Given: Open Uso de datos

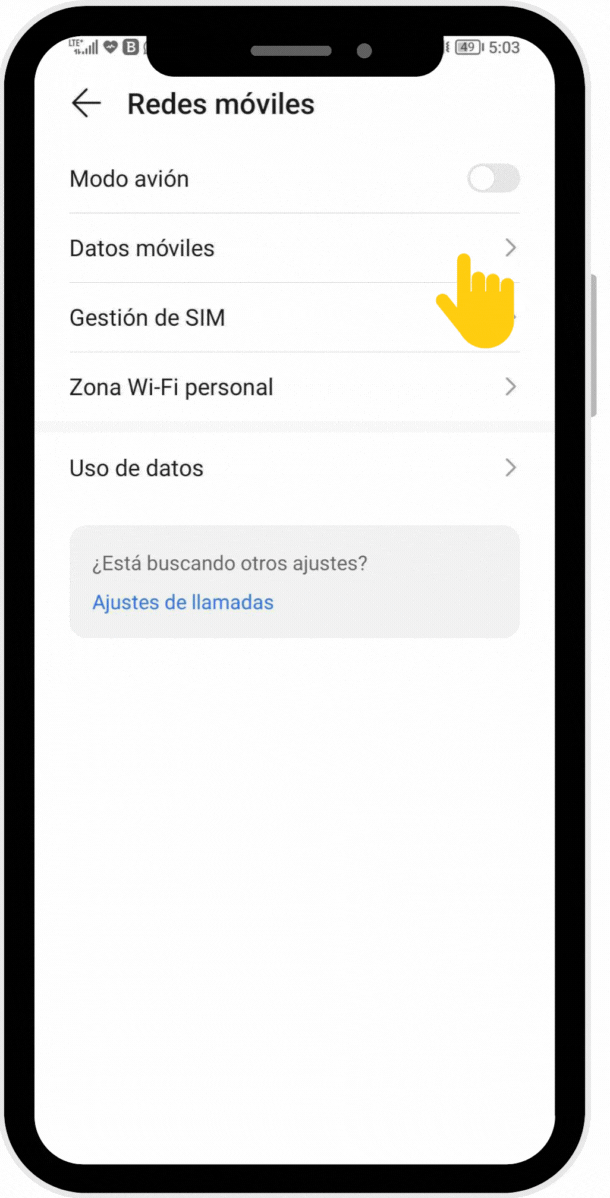Looking at the screenshot, I should (x=294, y=468).
